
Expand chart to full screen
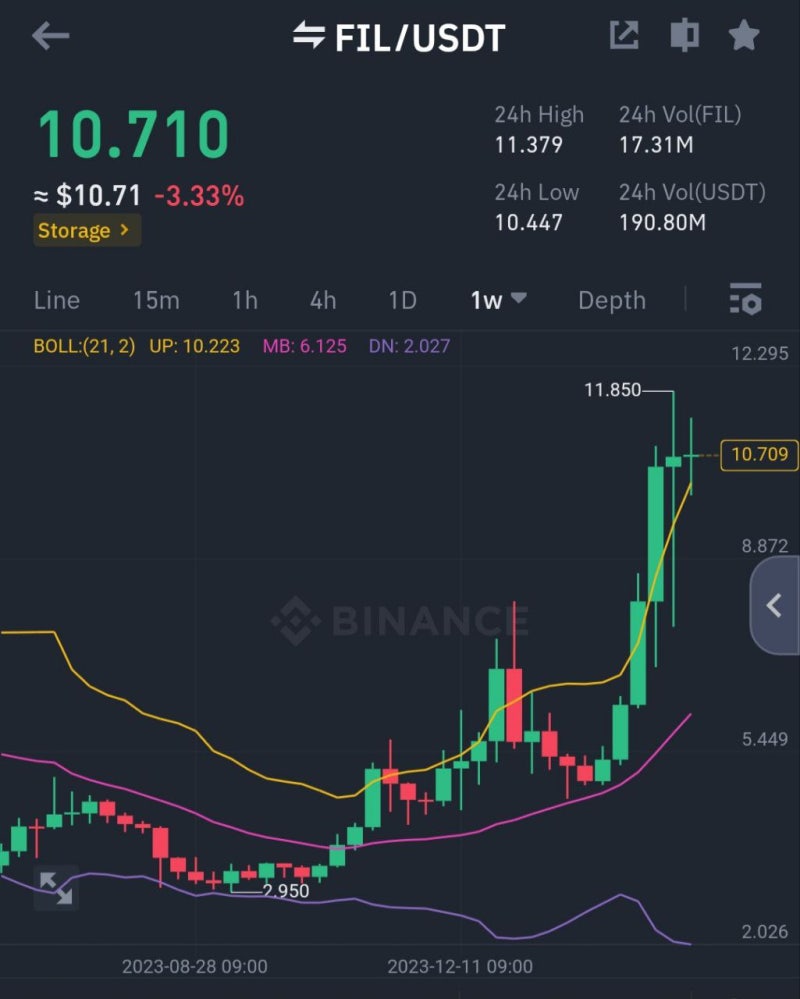tap(56, 887)
